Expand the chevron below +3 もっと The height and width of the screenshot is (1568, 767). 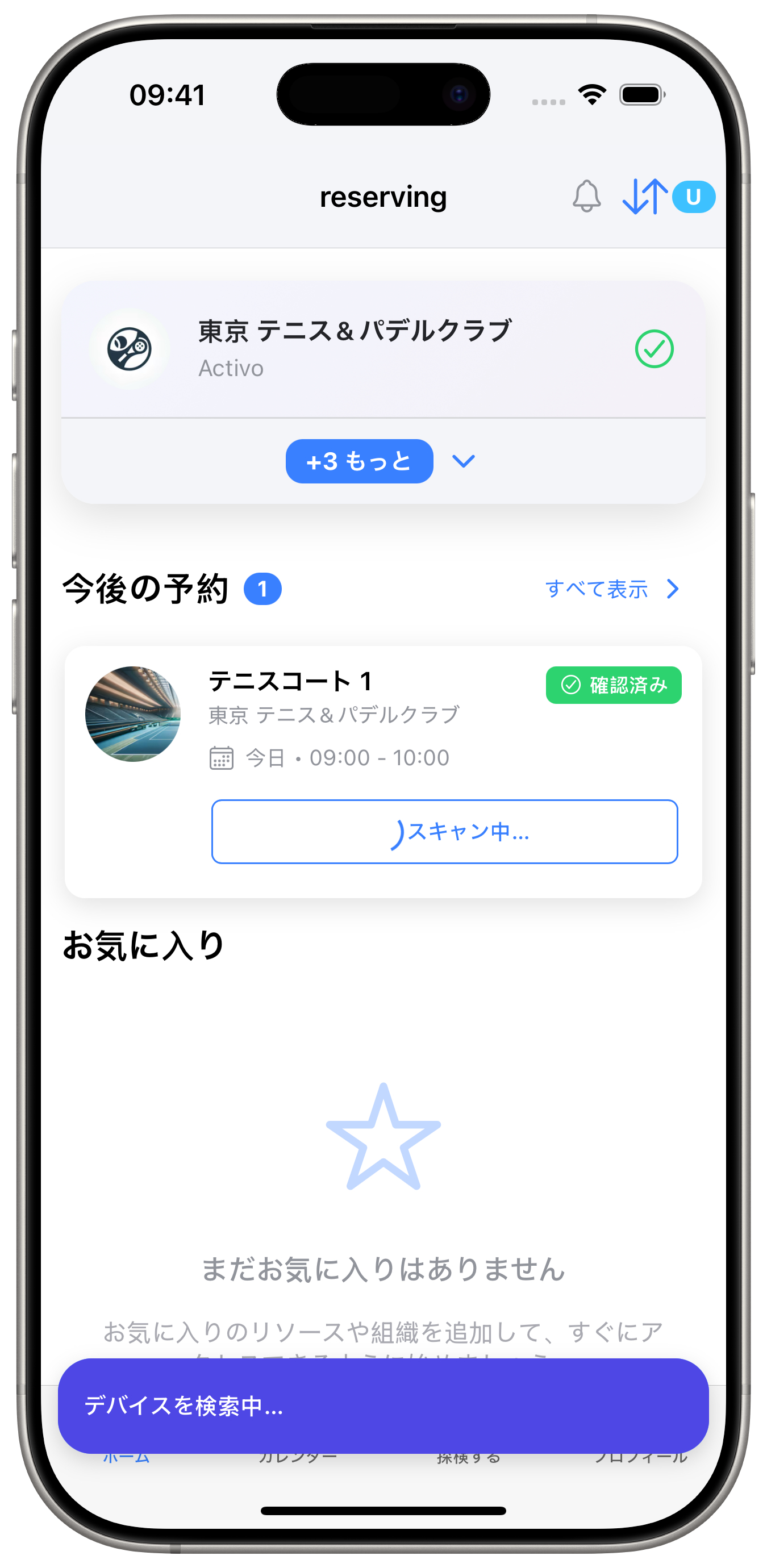tap(463, 461)
